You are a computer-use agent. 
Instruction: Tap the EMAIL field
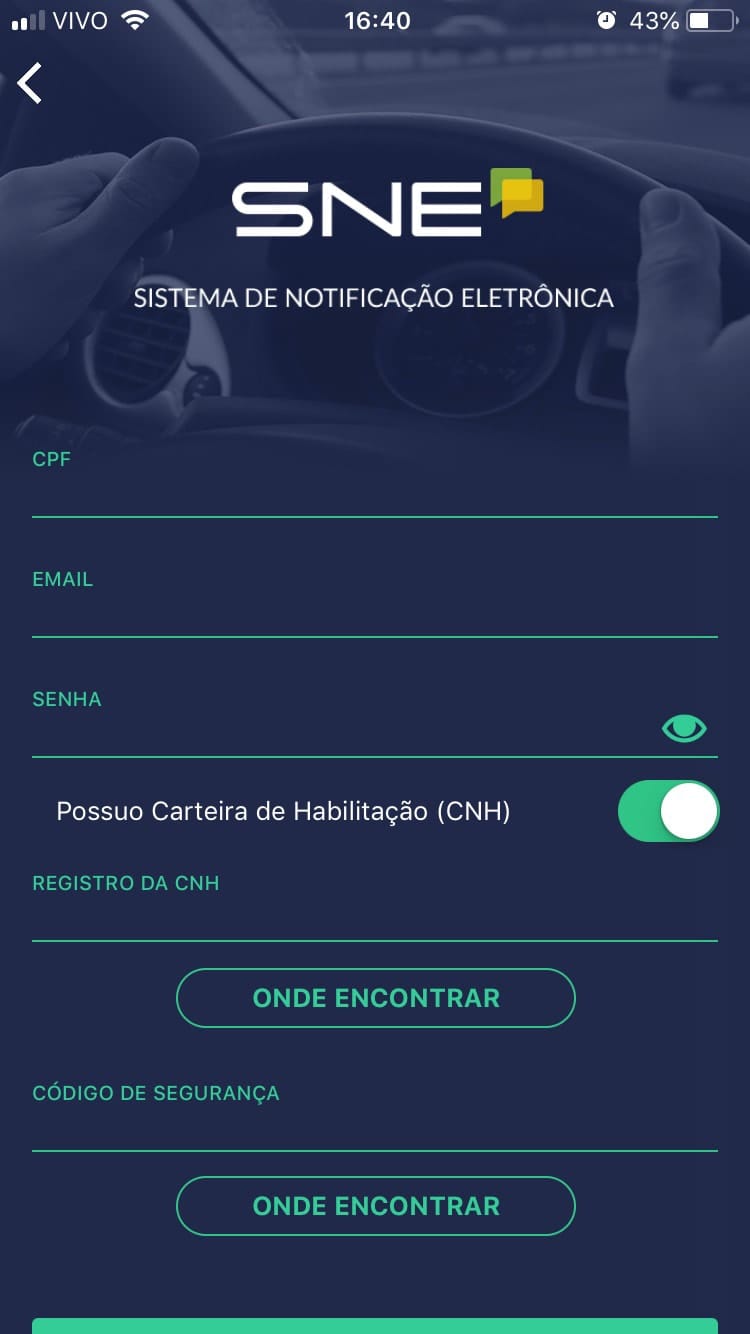[x=374, y=613]
